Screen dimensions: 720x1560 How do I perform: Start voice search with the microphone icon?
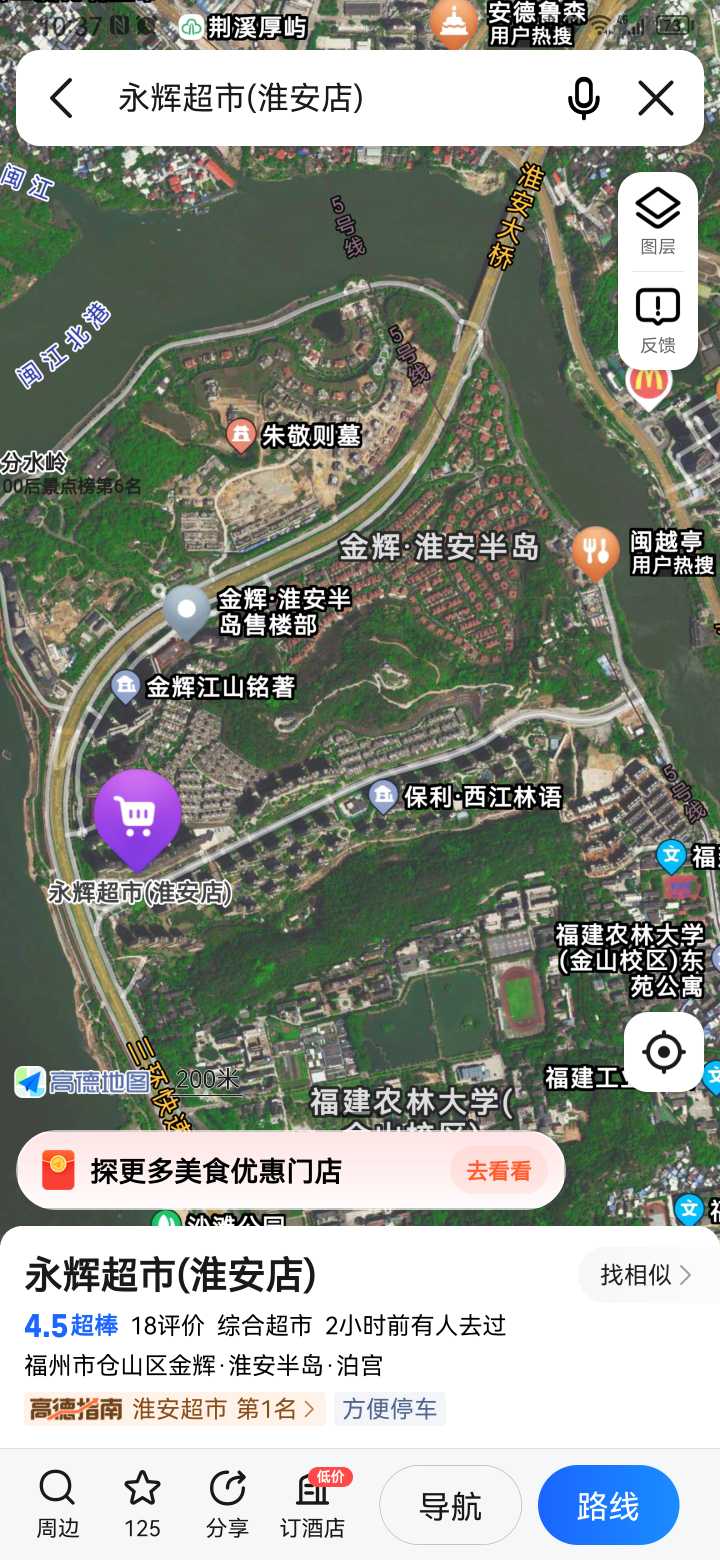(584, 98)
